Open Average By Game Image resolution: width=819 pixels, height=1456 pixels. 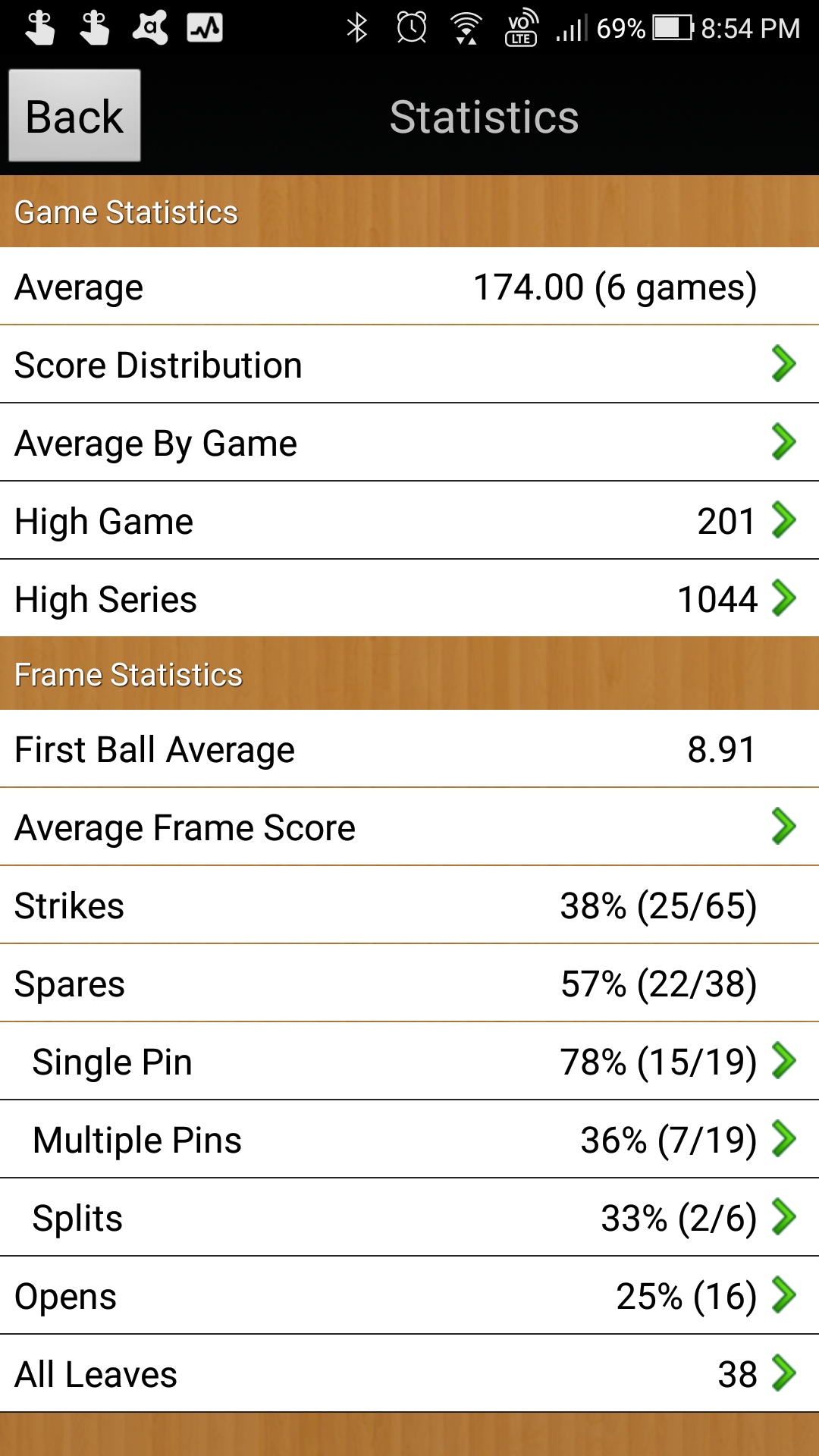[409, 443]
